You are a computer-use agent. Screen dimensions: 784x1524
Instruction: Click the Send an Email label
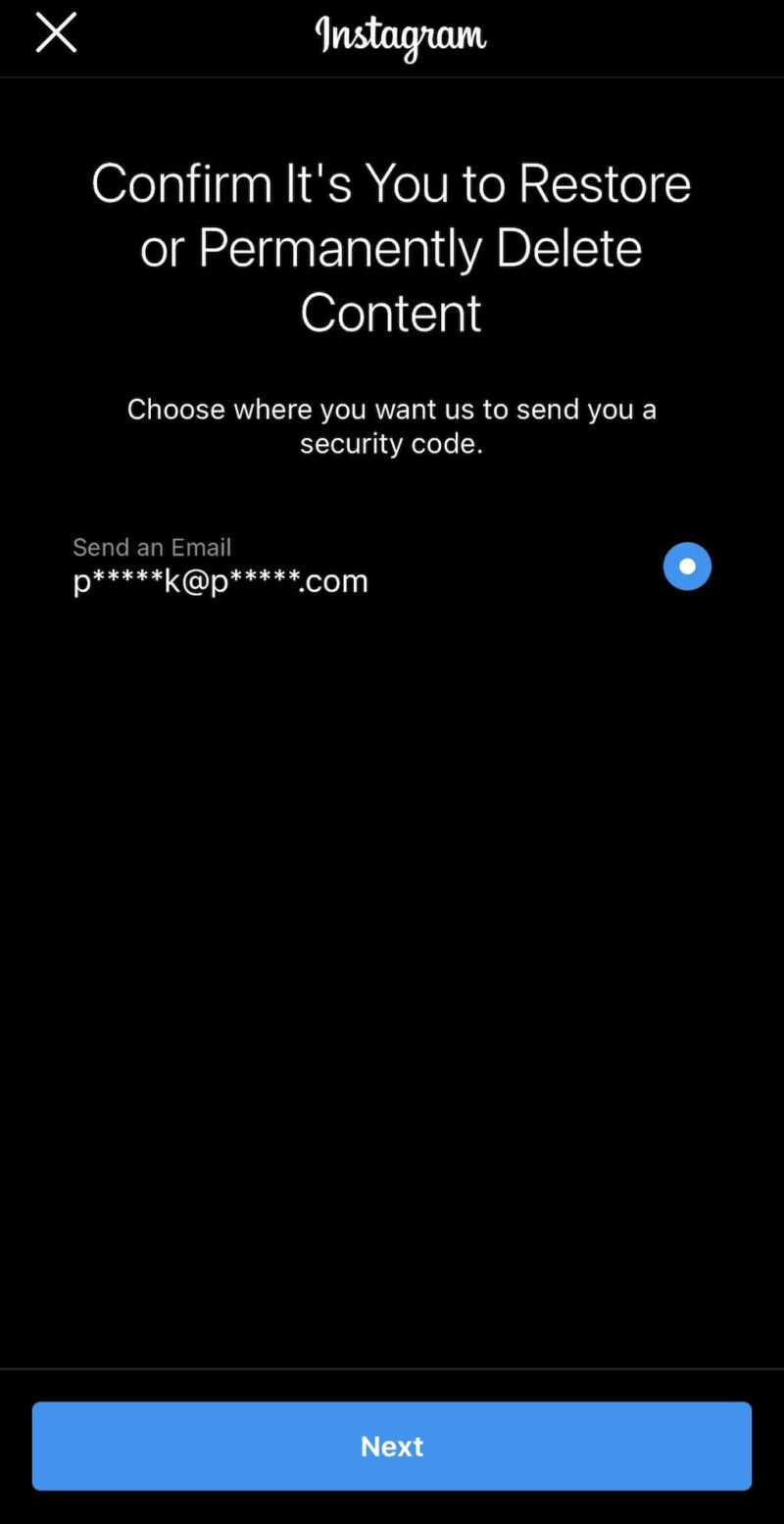pyautogui.click(x=152, y=547)
